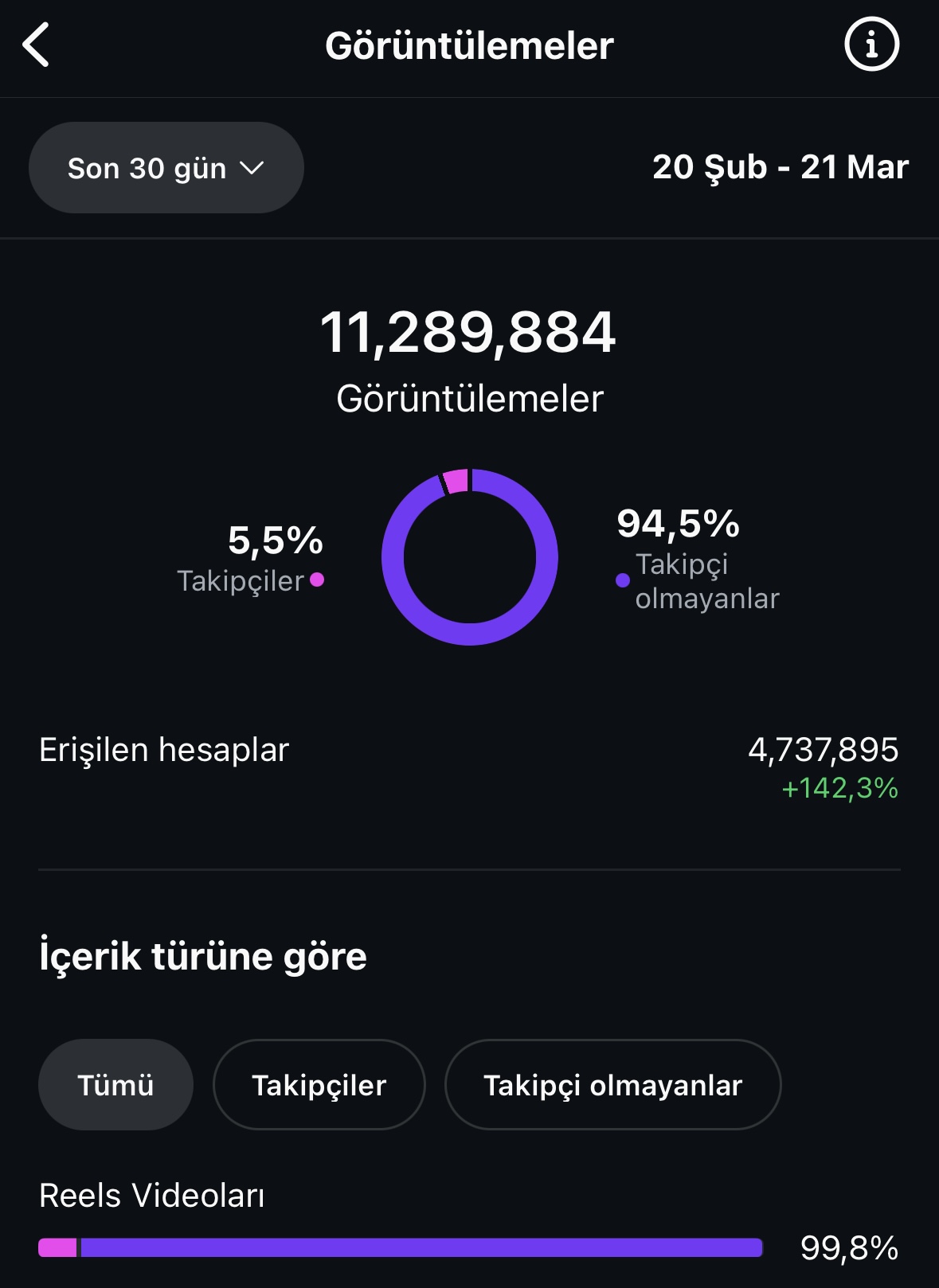
Task: Go back from Görüntülemeler screen
Action: [x=36, y=45]
